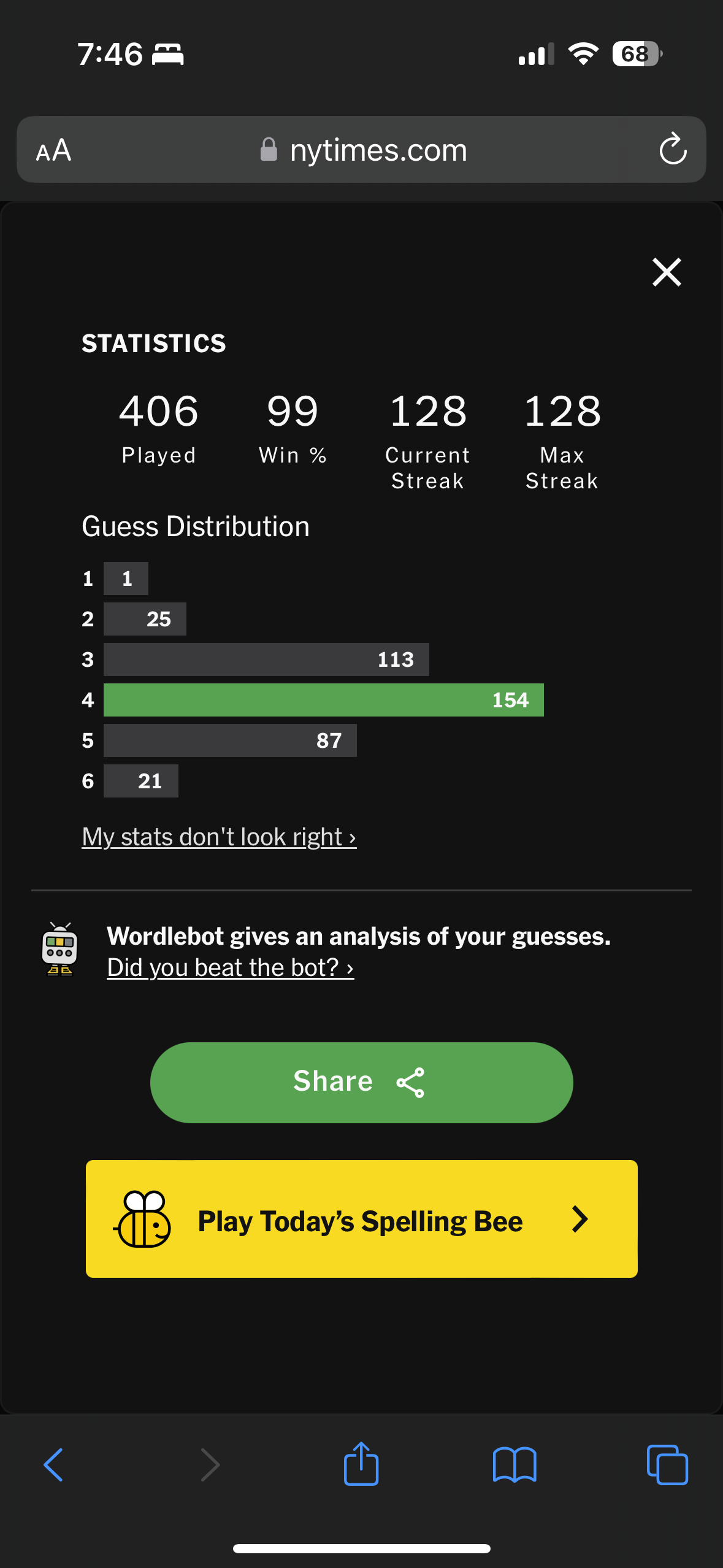Viewport: 723px width, 1568px height.
Task: Show all open tabs
Action: tap(667, 1465)
